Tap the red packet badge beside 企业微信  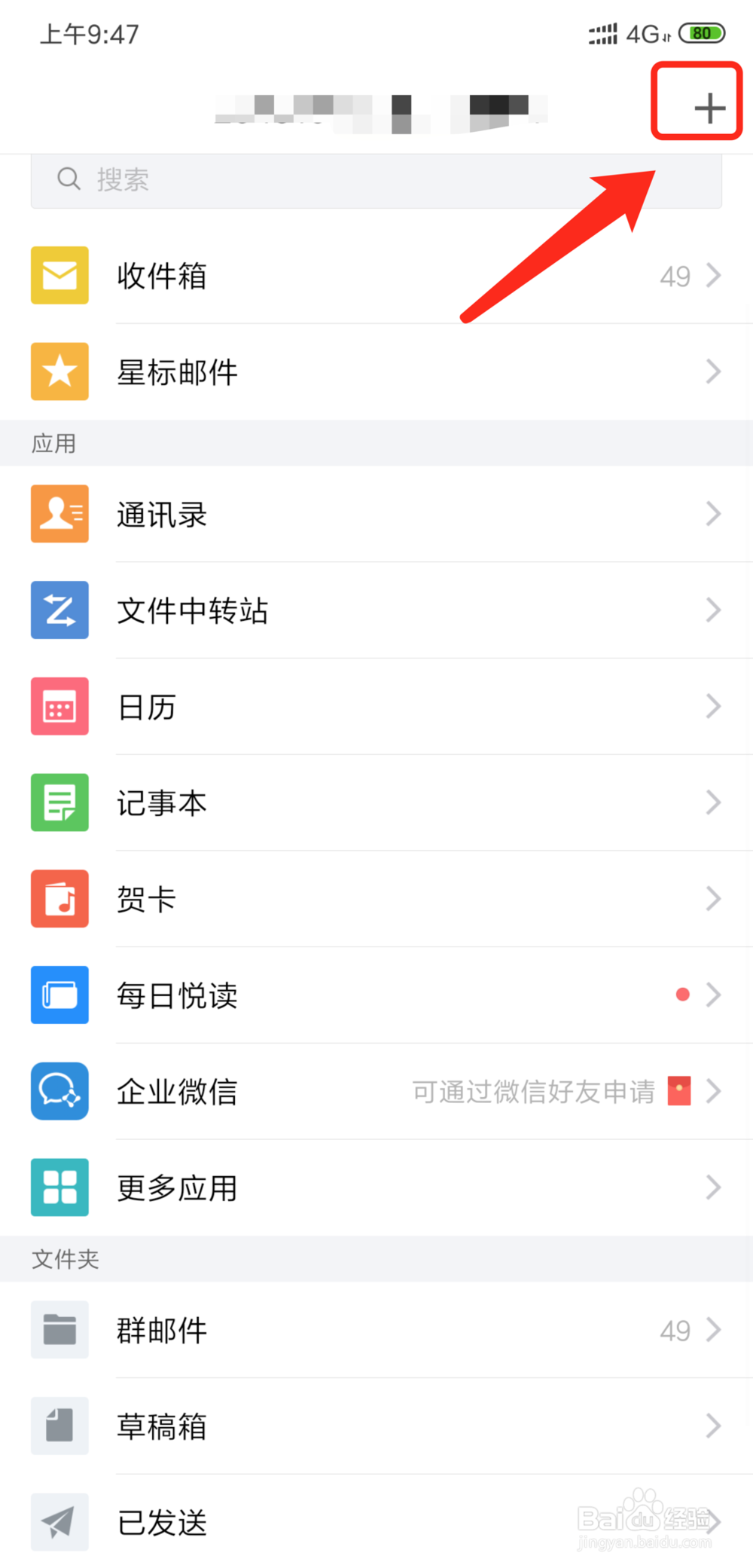(678, 1091)
